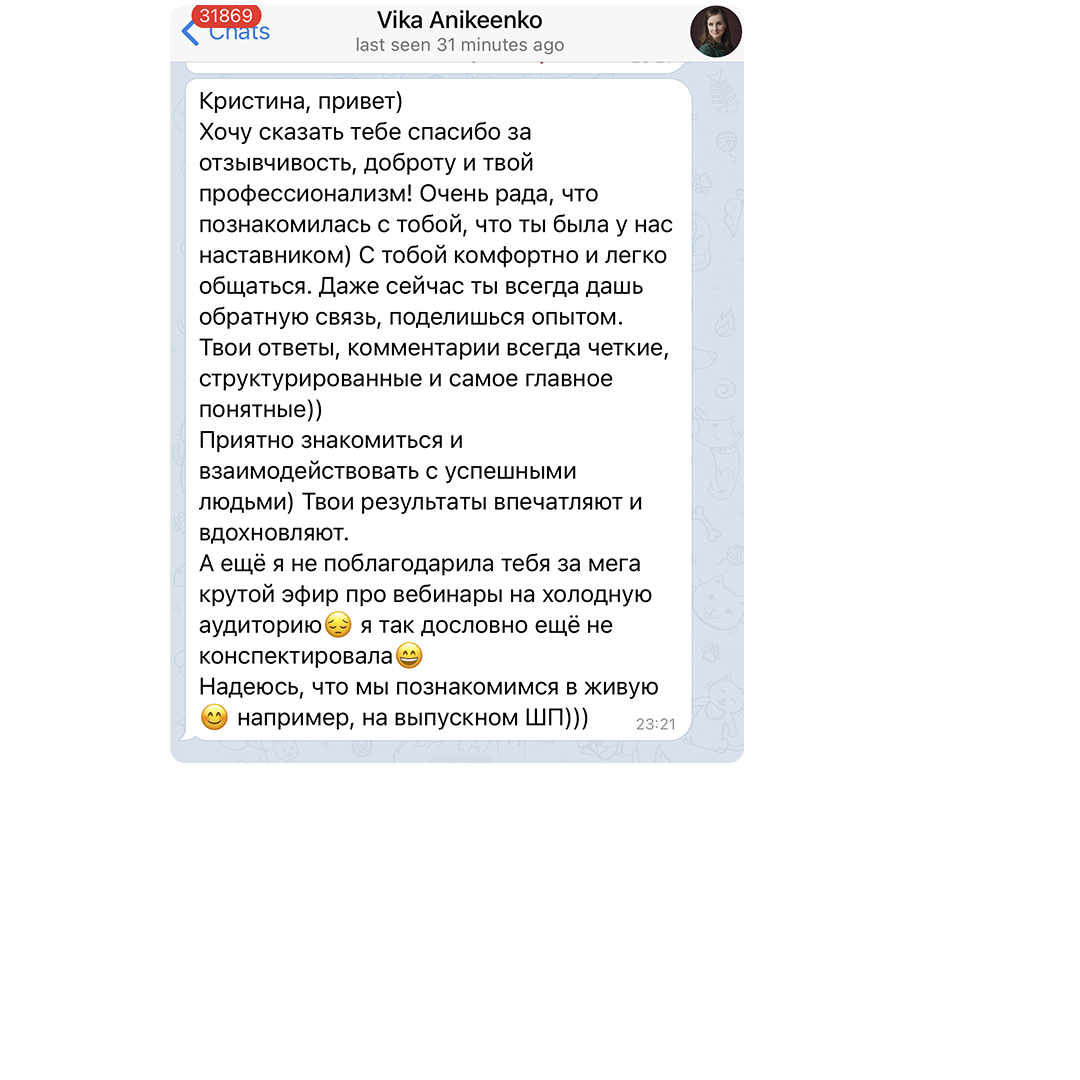Screen dimensions: 1080x1080
Task: Open Vika Anikeenko's contact info from the header
Action: [x=459, y=32]
